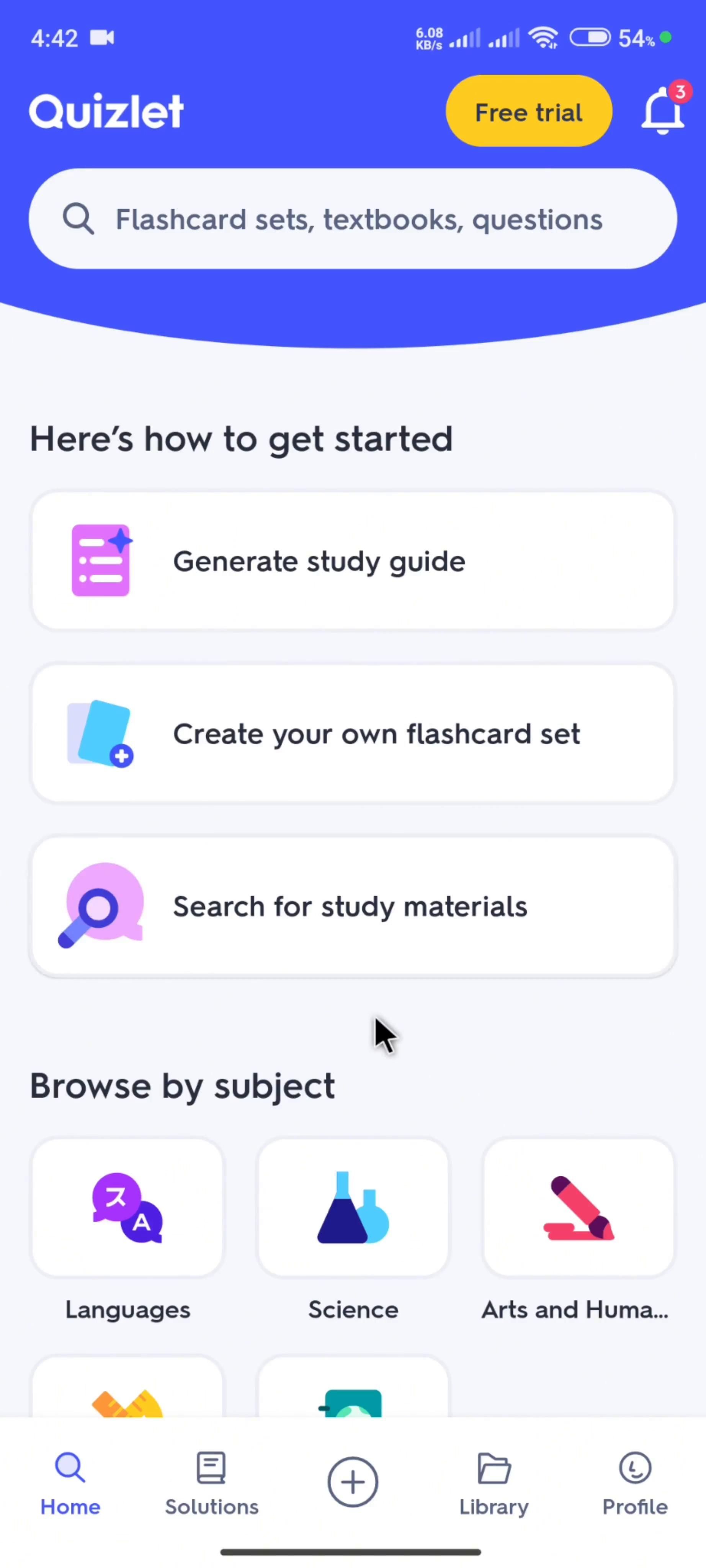Tap the plus create button
Viewport: 706px width, 1568px height.
tap(353, 1481)
